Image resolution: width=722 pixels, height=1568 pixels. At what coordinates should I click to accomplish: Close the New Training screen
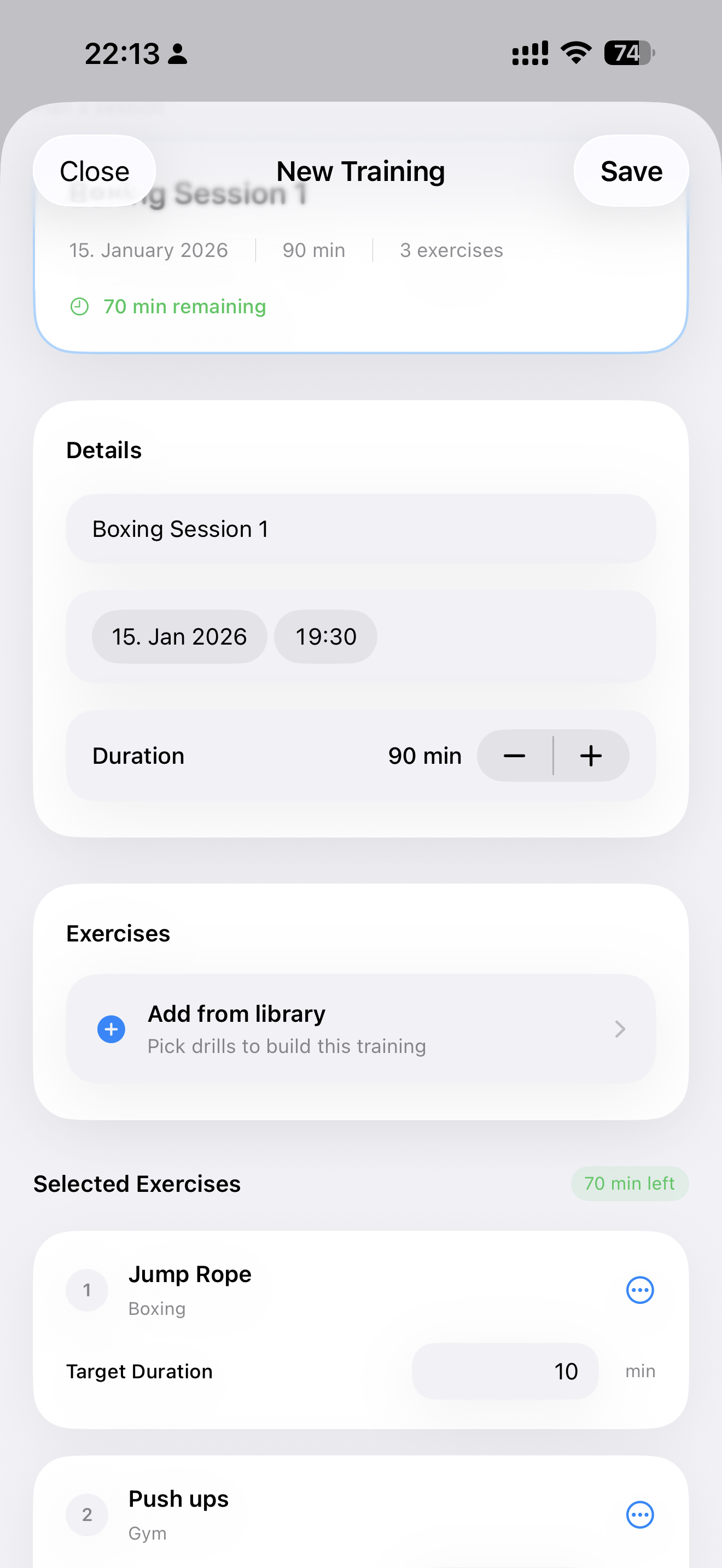click(94, 171)
